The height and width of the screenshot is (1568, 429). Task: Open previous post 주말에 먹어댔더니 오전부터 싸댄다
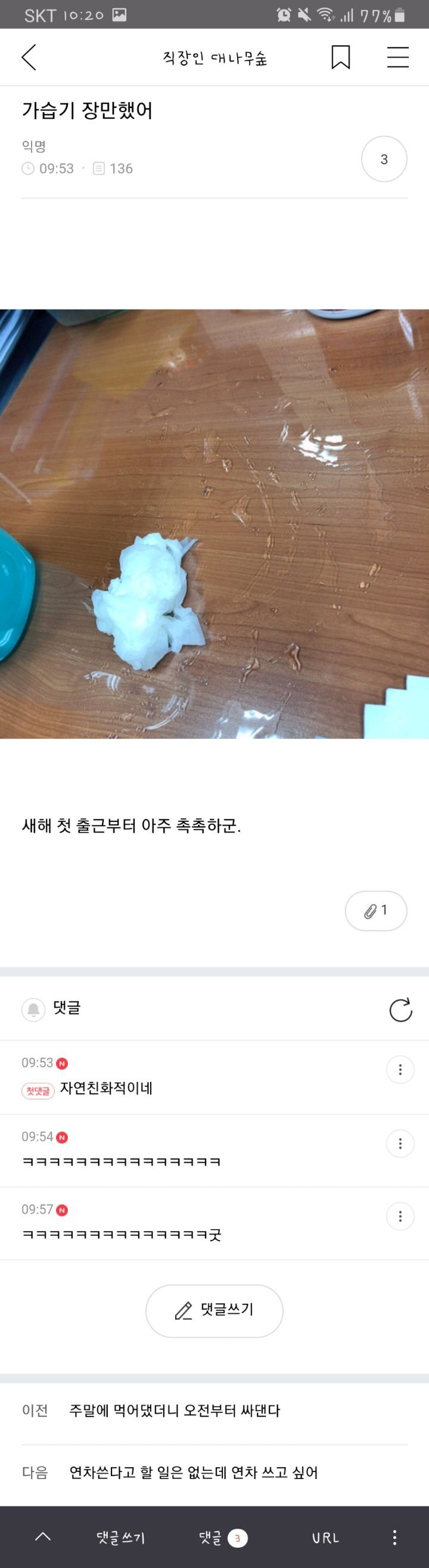[x=175, y=1411]
